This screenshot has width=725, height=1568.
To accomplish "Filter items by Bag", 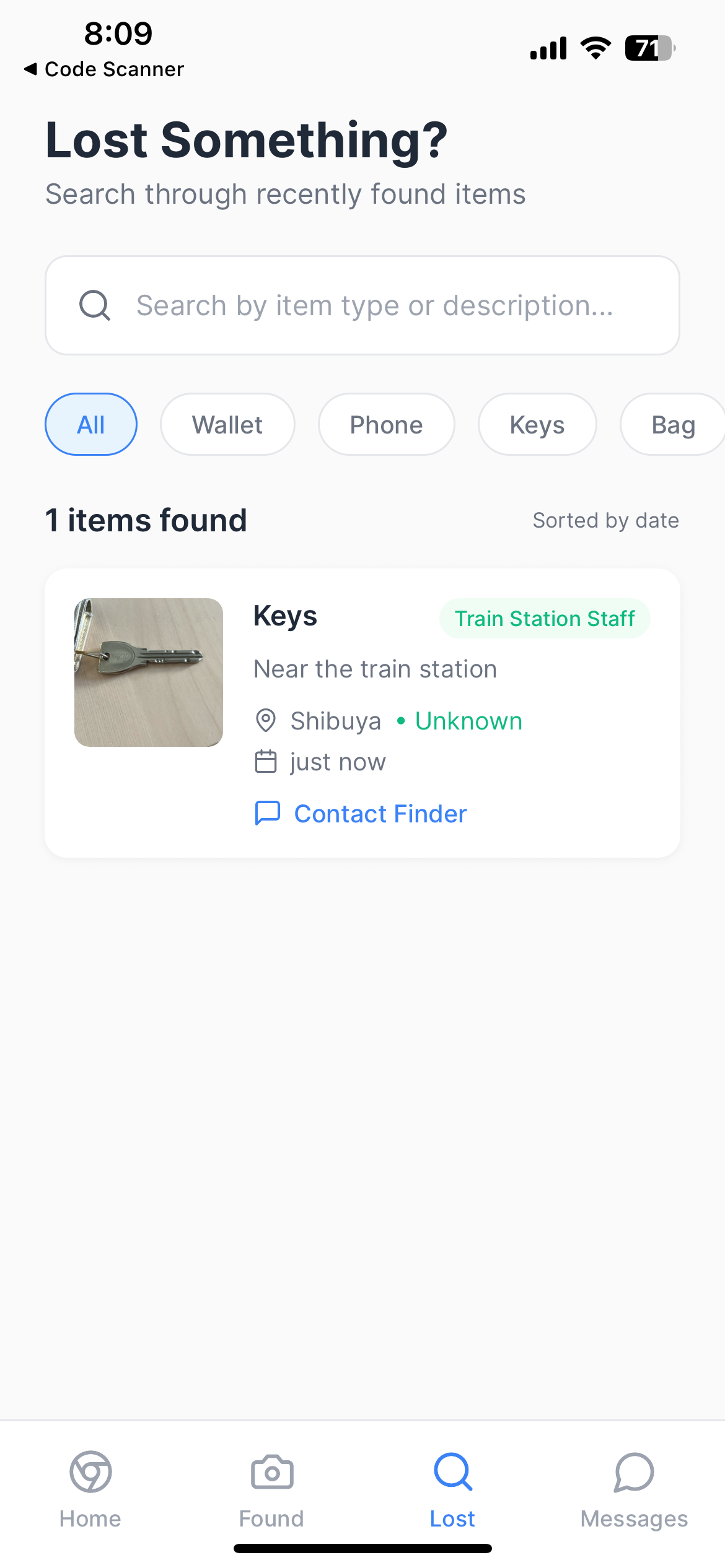I will click(x=672, y=425).
